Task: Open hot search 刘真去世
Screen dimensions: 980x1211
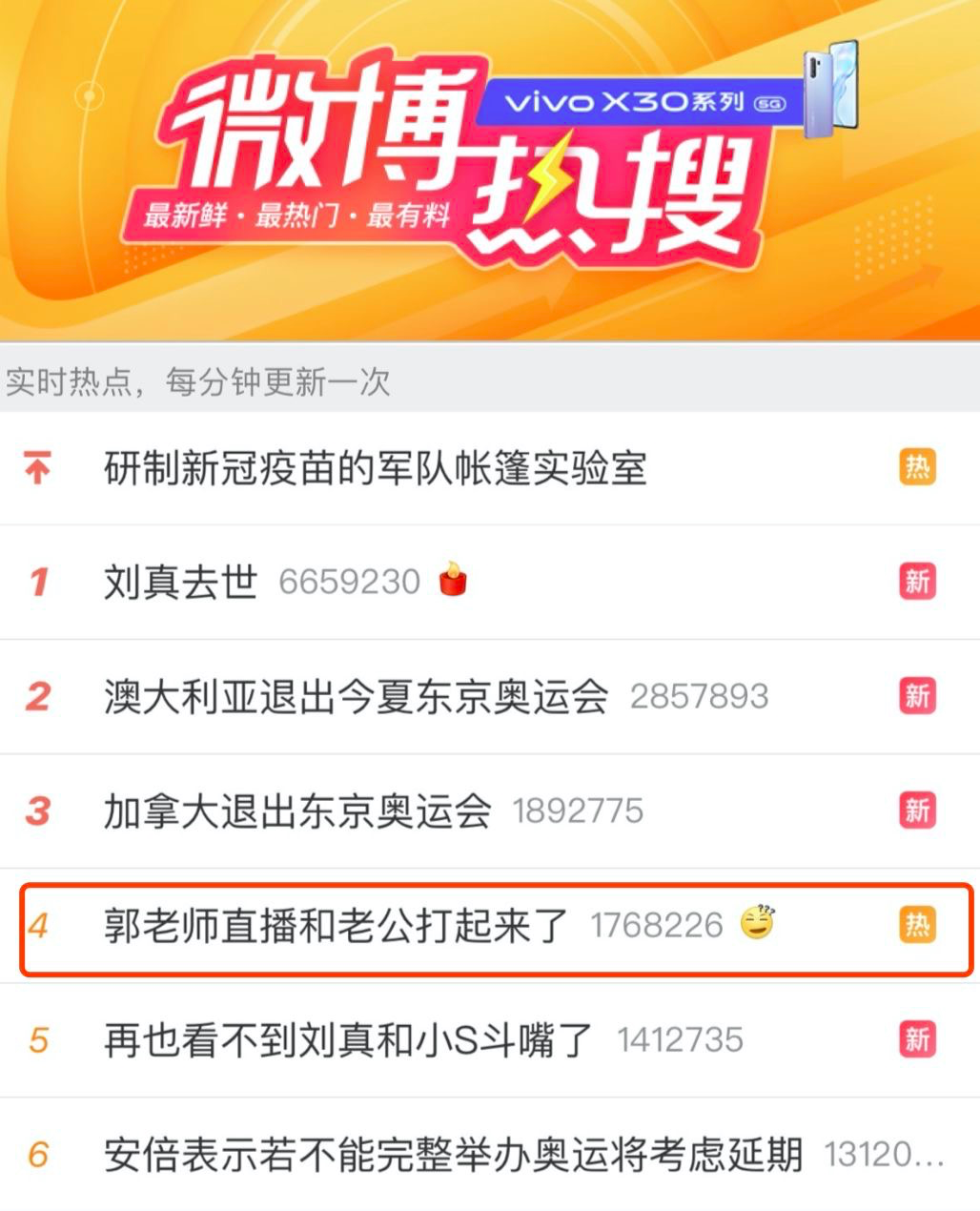Action: pyautogui.click(x=181, y=582)
